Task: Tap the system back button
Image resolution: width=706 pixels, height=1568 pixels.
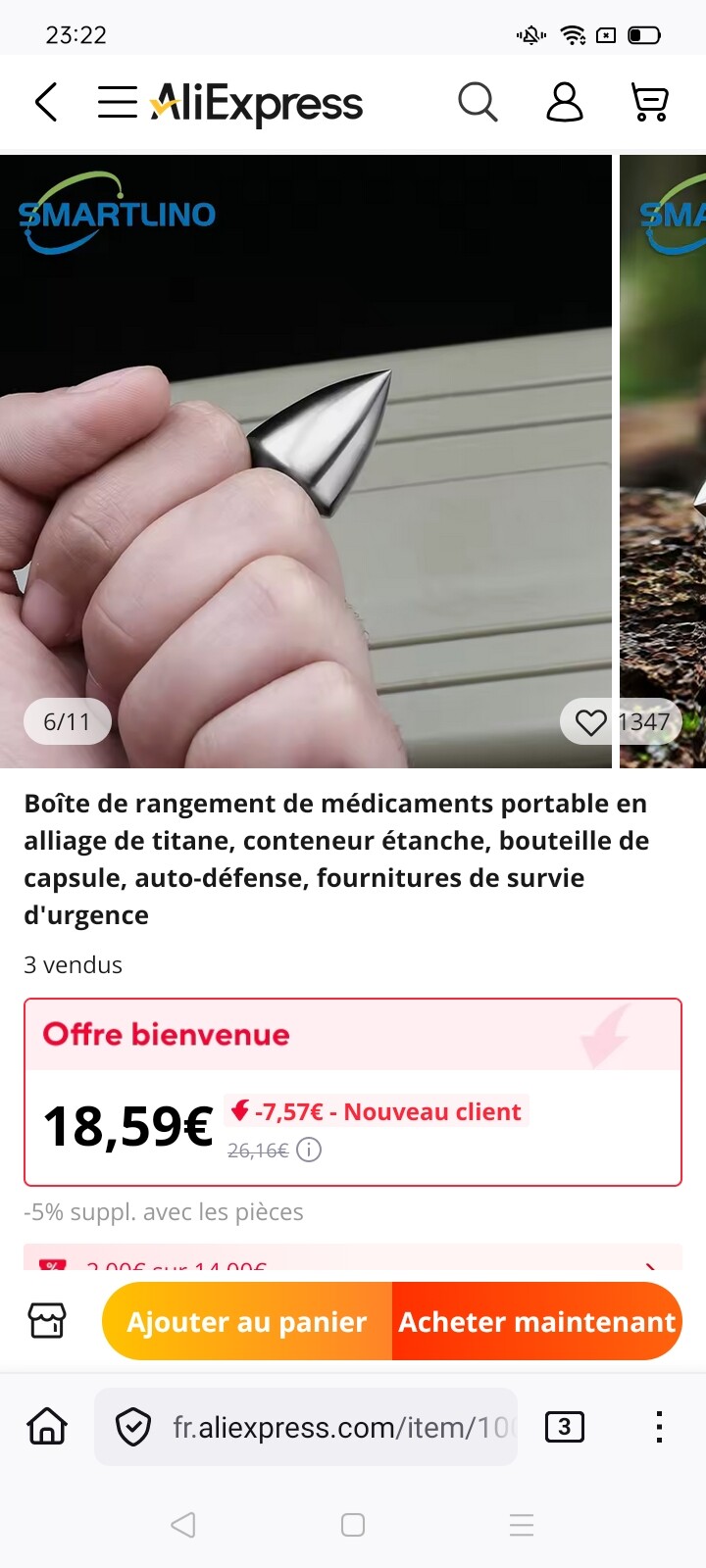Action: (x=183, y=1525)
